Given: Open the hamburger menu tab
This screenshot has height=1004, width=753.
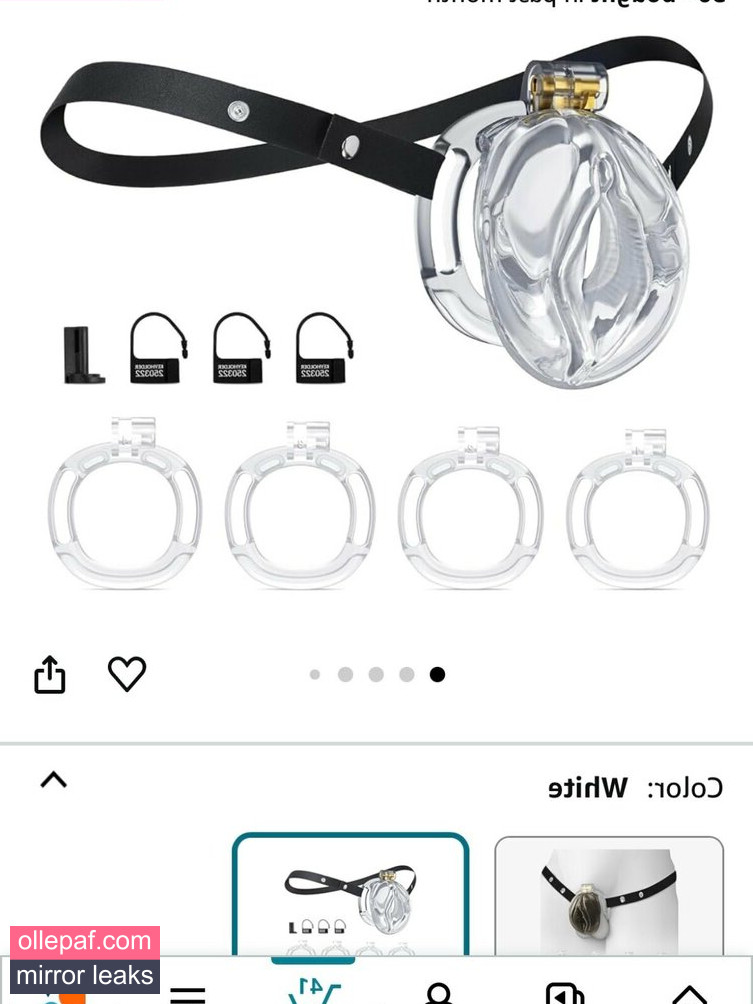Looking at the screenshot, I should pyautogui.click(x=188, y=993).
